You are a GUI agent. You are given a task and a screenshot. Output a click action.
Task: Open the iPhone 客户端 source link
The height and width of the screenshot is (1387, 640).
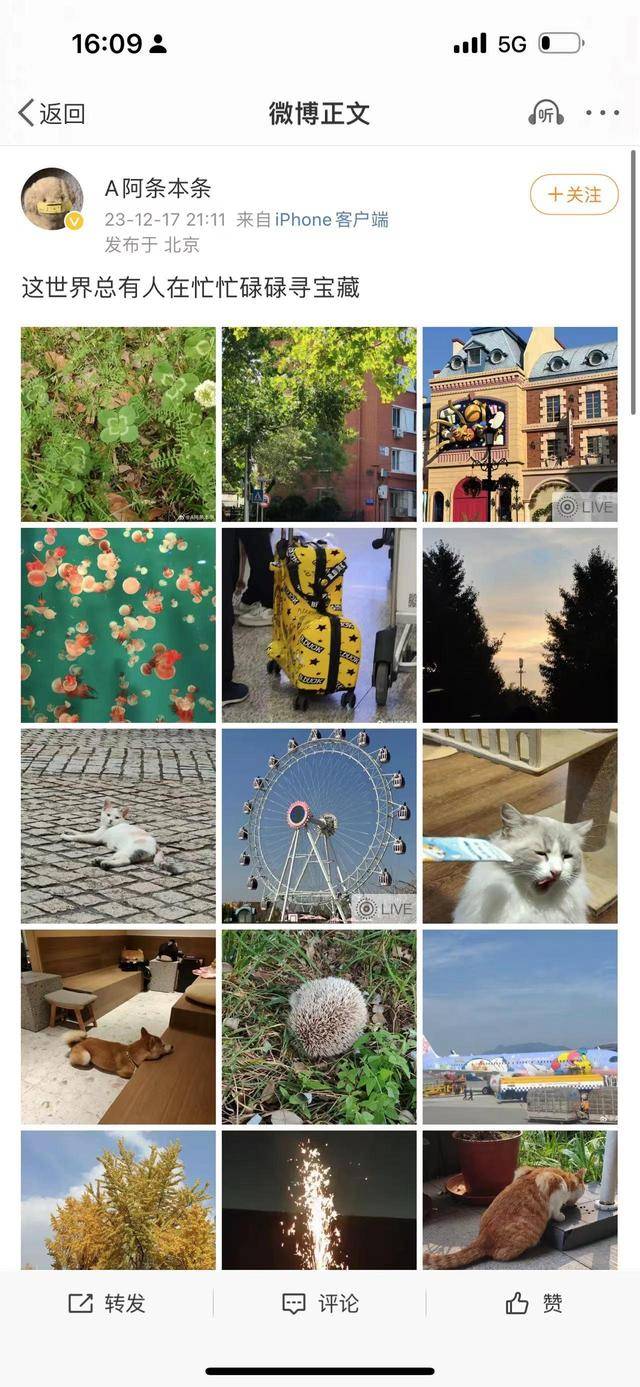pos(332,220)
